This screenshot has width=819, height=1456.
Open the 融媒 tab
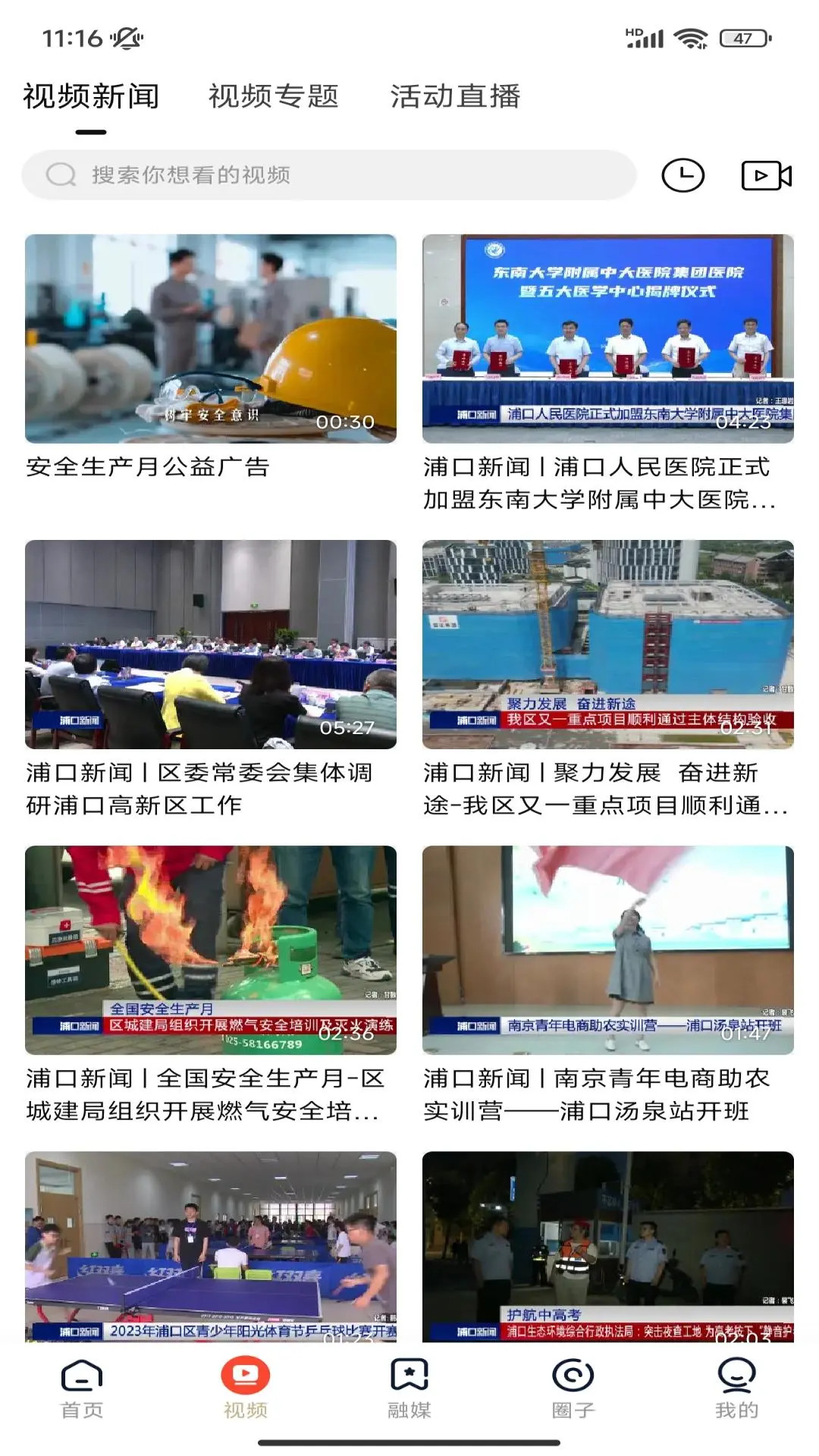tap(409, 1388)
